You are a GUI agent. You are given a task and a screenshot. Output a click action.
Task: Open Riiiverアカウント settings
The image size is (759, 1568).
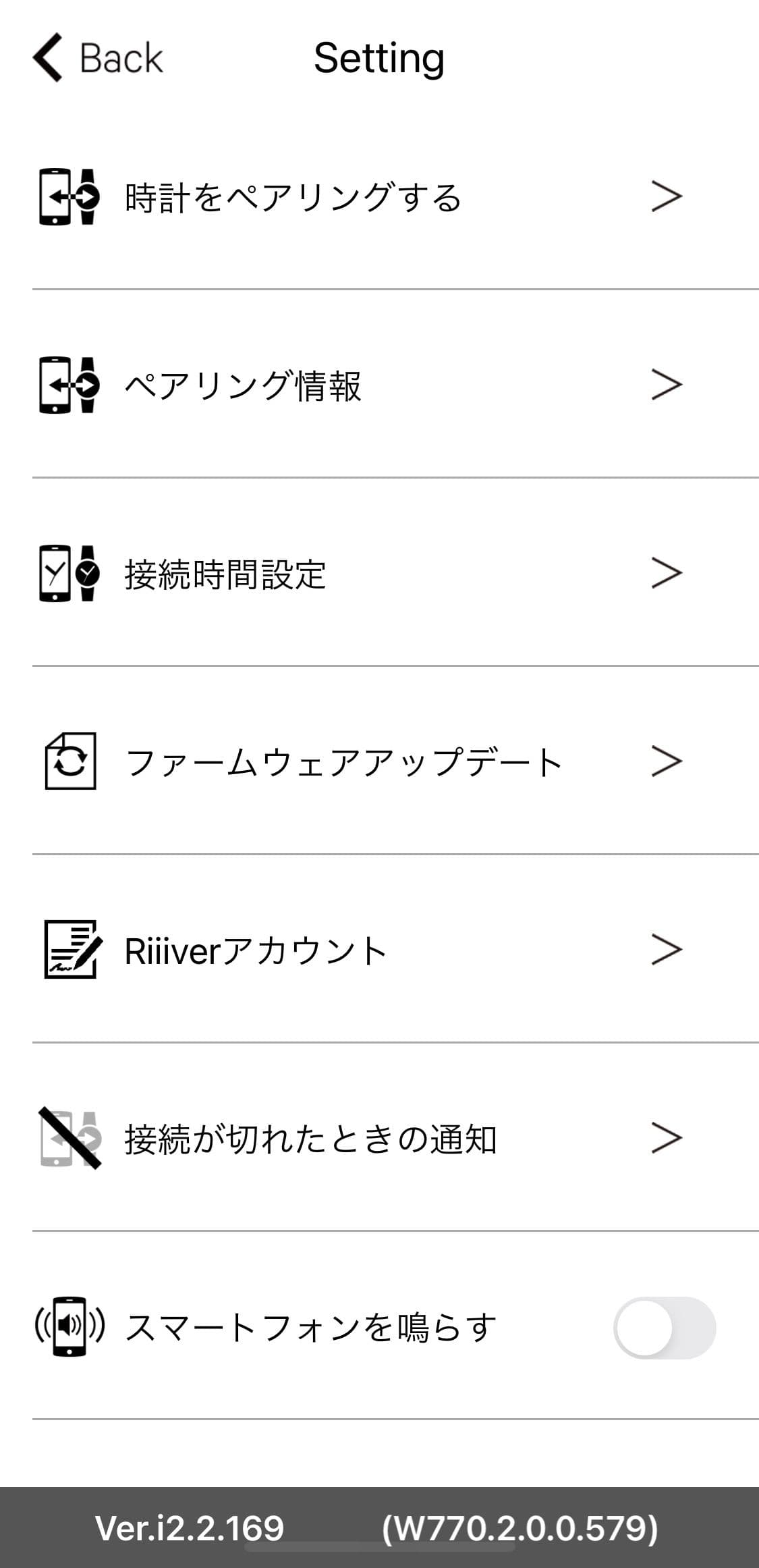coord(395,949)
